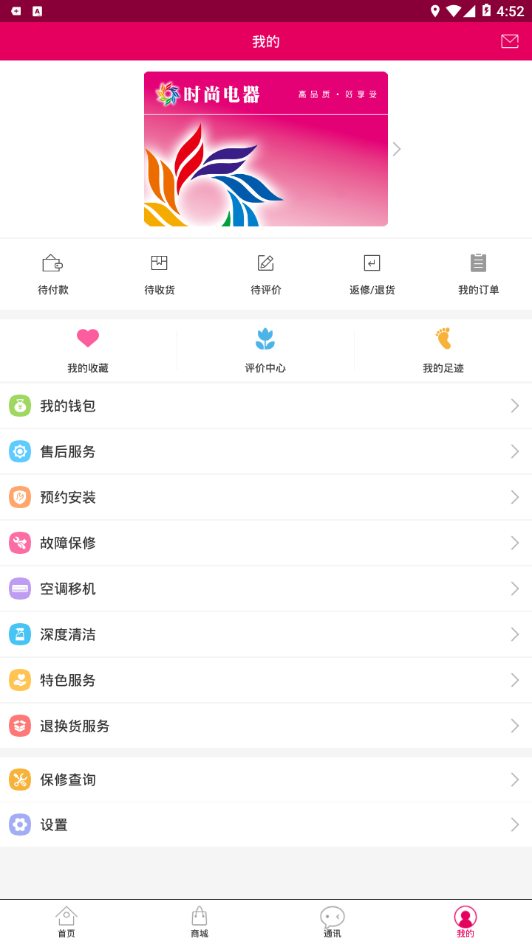
Task: Go to 评价中心 review center
Action: point(265,350)
